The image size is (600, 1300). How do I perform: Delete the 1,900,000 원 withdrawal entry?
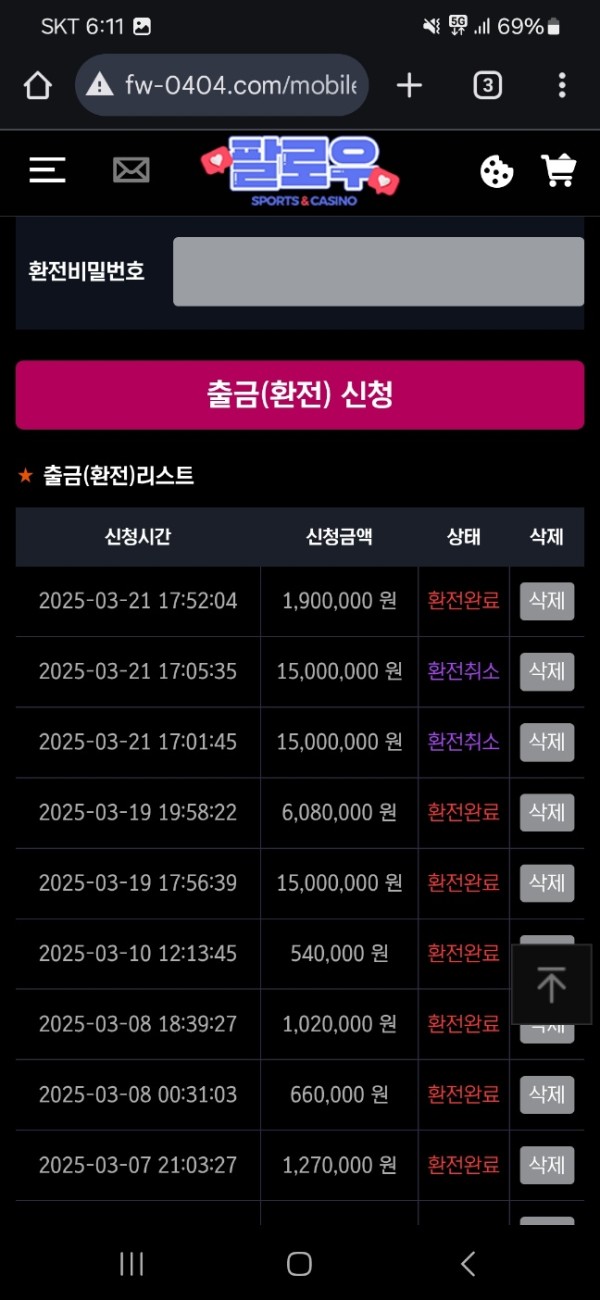tap(547, 601)
